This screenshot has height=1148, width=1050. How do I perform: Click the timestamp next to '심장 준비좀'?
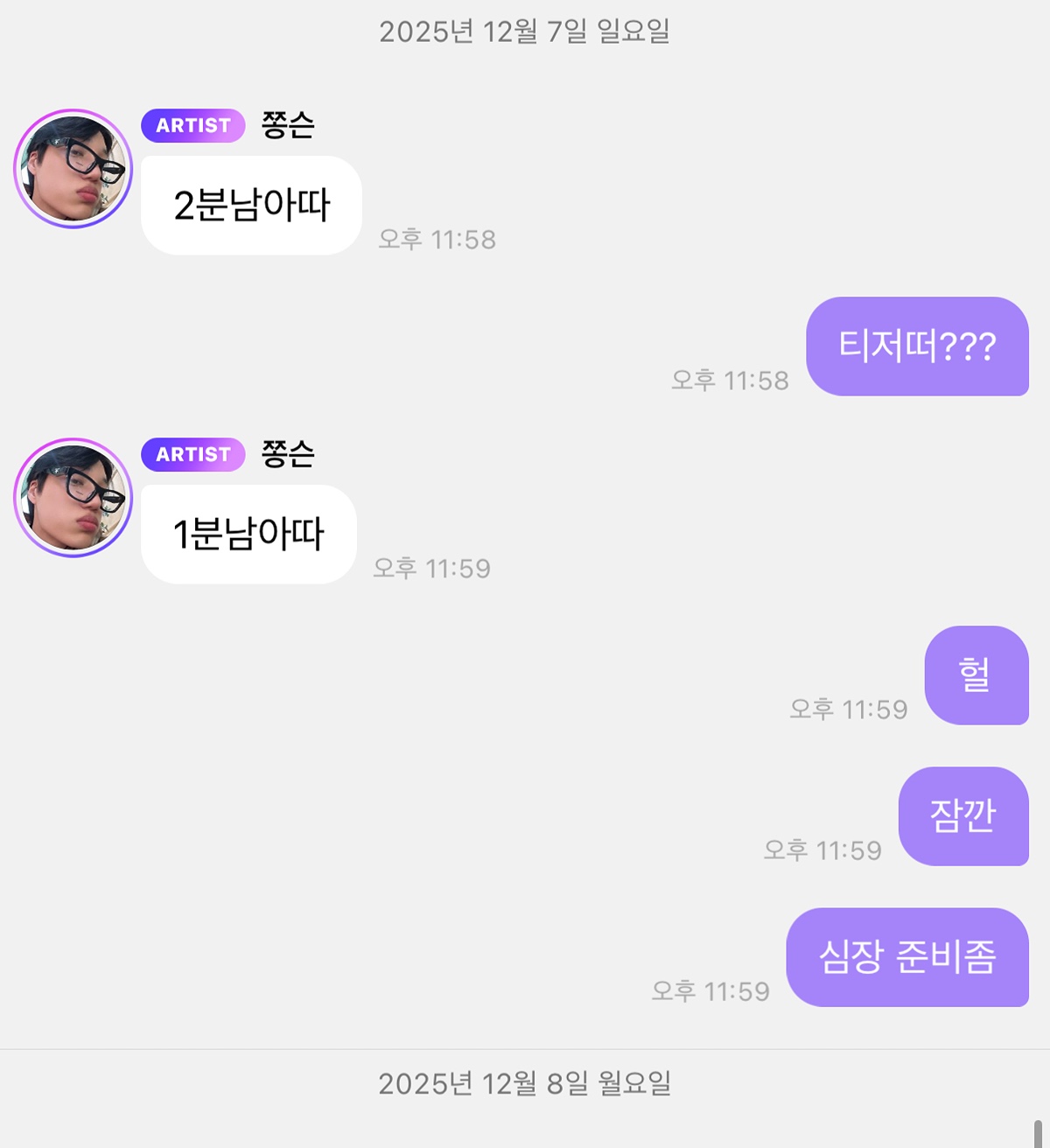[710, 992]
